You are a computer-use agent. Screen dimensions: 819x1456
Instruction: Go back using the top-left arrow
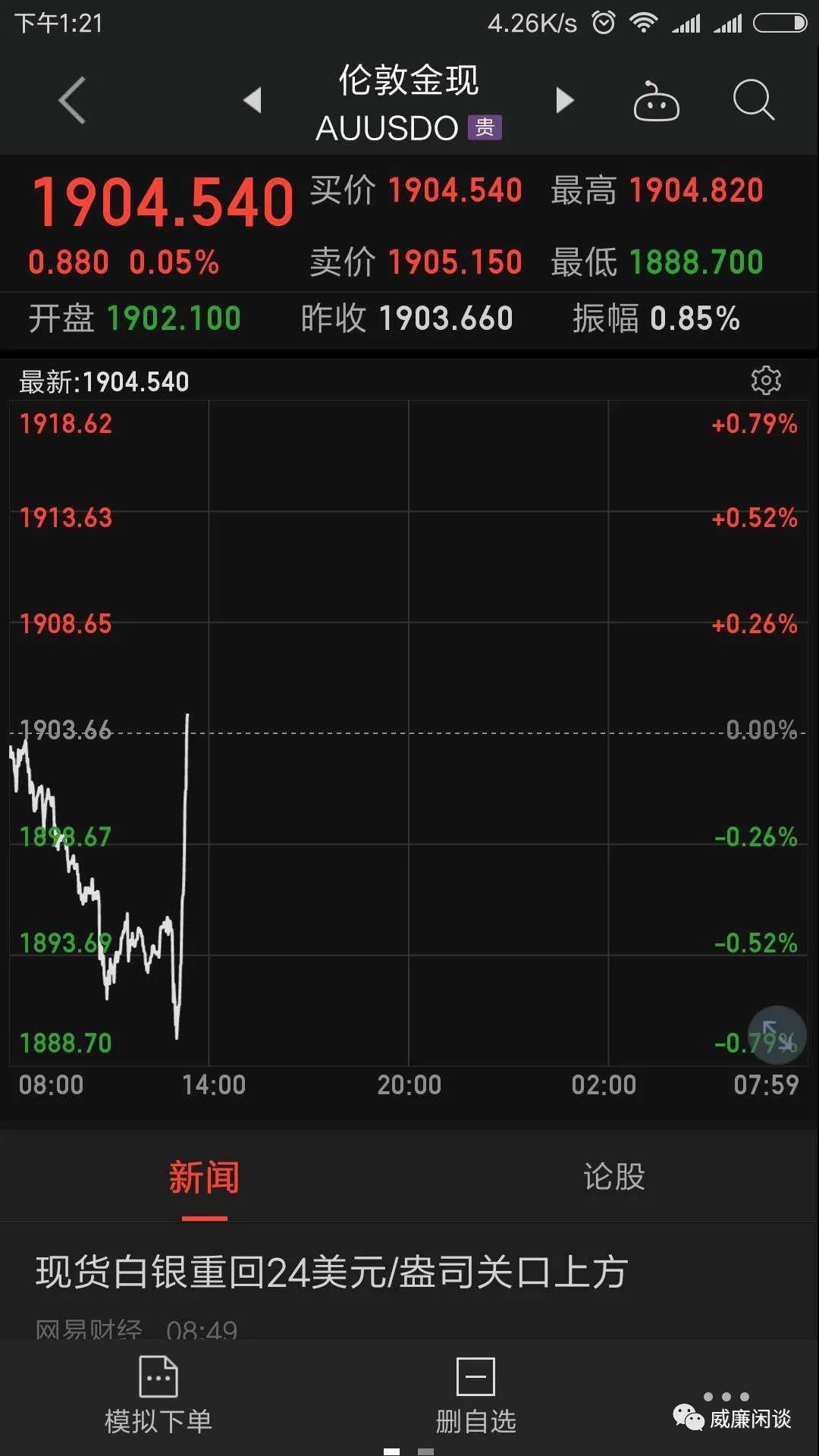pos(73,100)
